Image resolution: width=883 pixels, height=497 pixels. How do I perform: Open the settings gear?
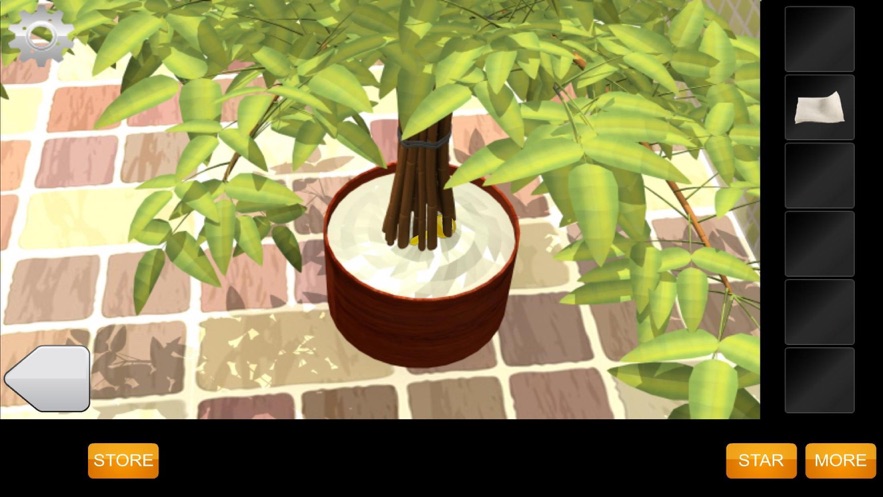(x=40, y=36)
